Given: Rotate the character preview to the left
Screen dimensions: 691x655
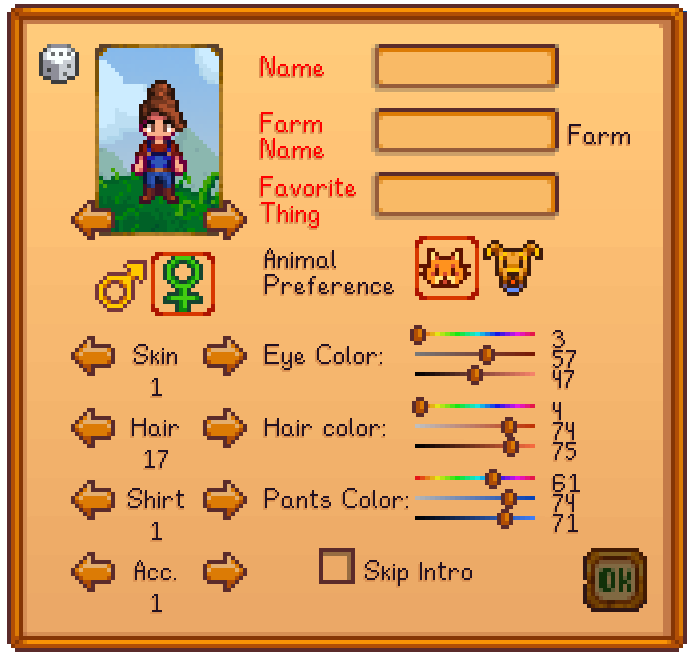Looking at the screenshot, I should (x=93, y=219).
